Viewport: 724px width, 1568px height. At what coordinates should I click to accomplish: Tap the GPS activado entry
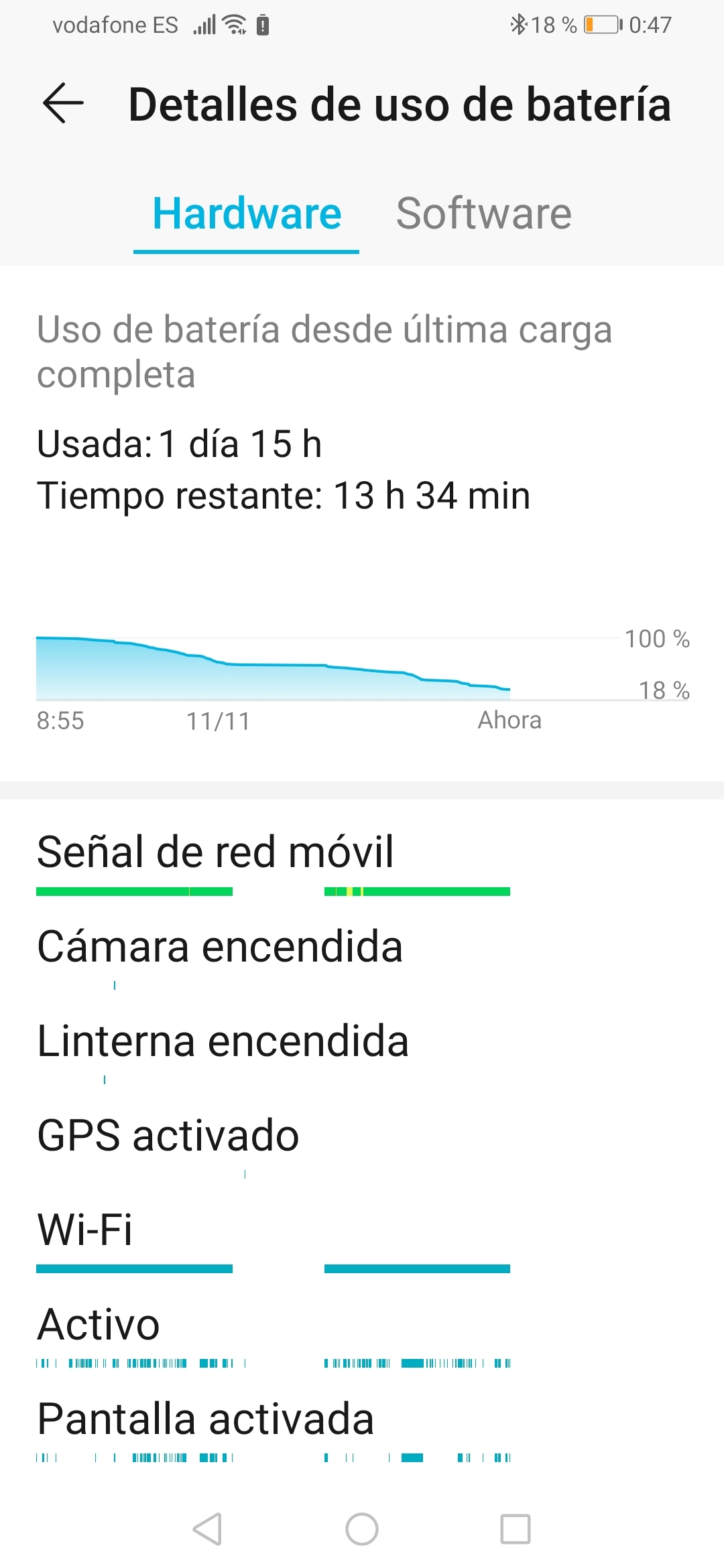point(168,1135)
